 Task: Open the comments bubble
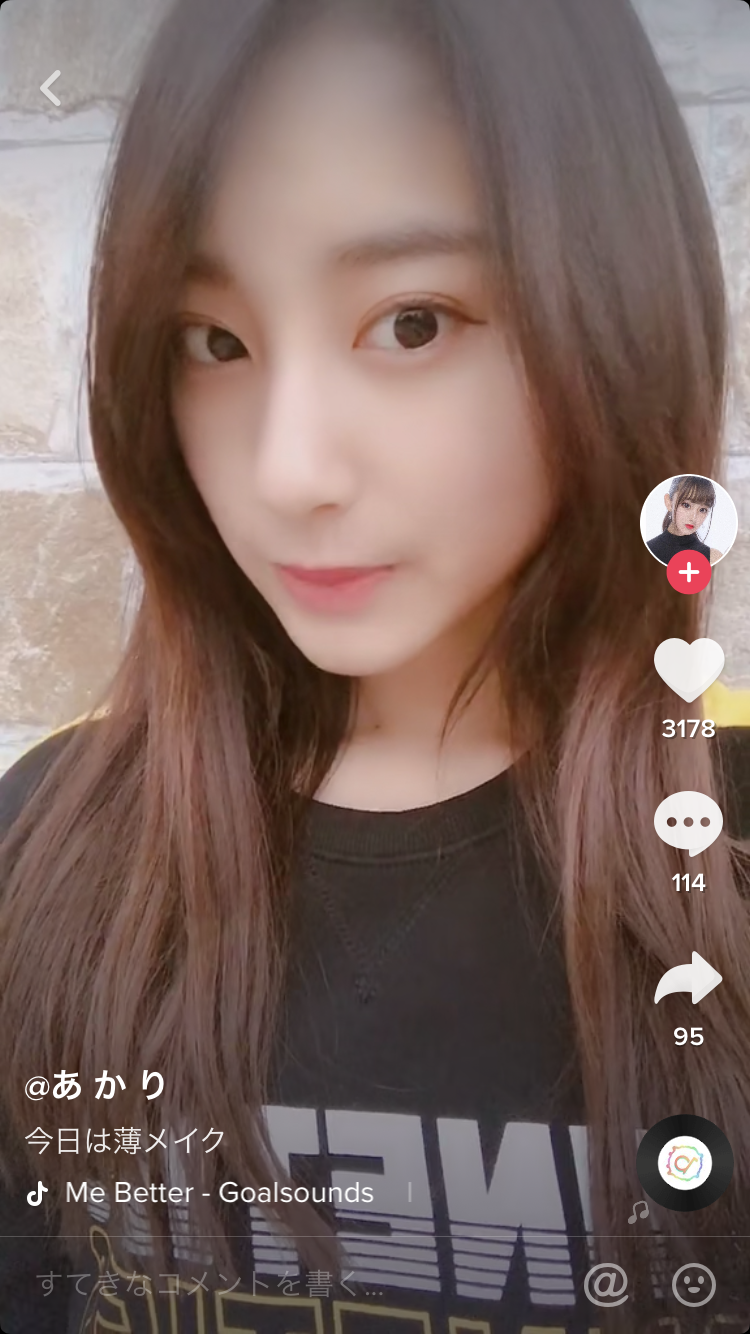point(688,824)
